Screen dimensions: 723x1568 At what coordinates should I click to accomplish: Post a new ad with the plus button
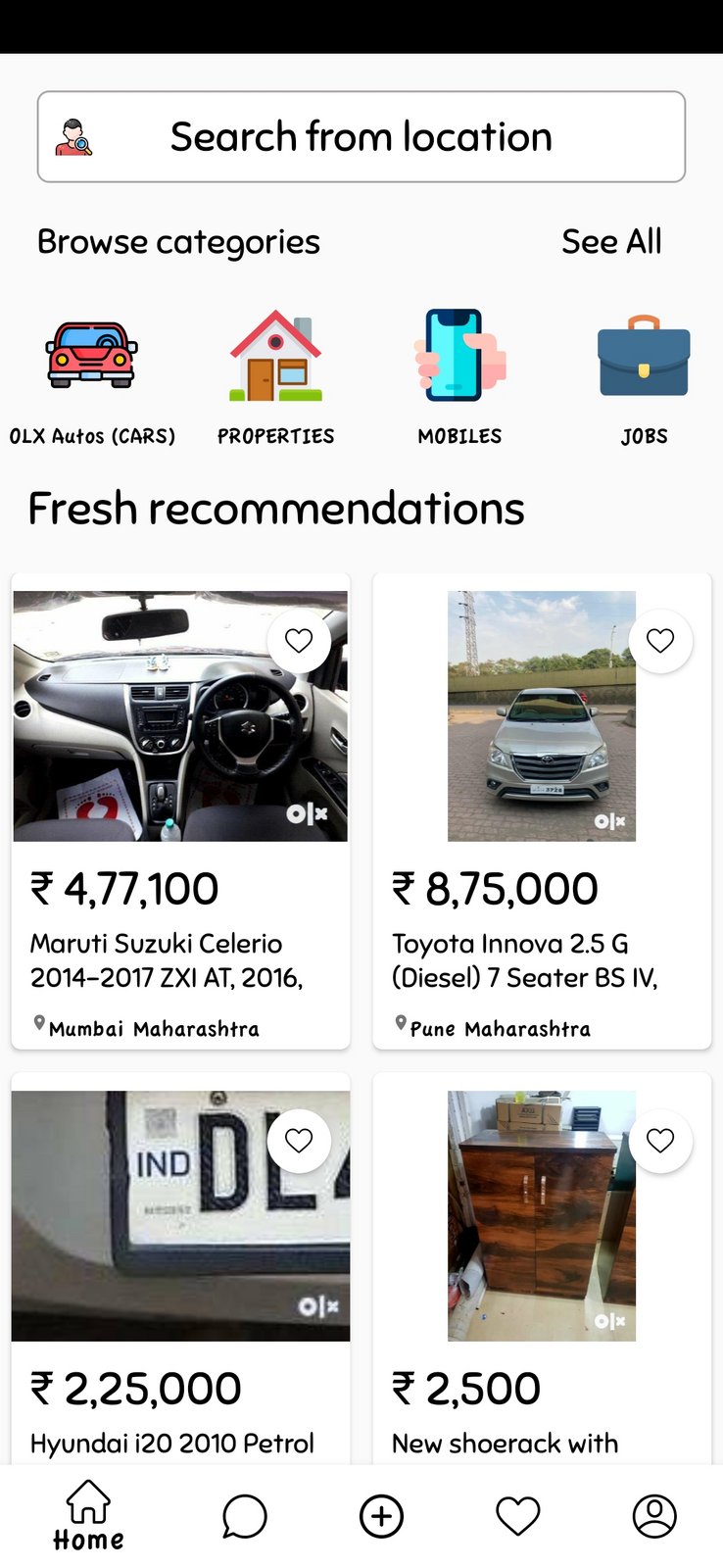click(x=381, y=1516)
